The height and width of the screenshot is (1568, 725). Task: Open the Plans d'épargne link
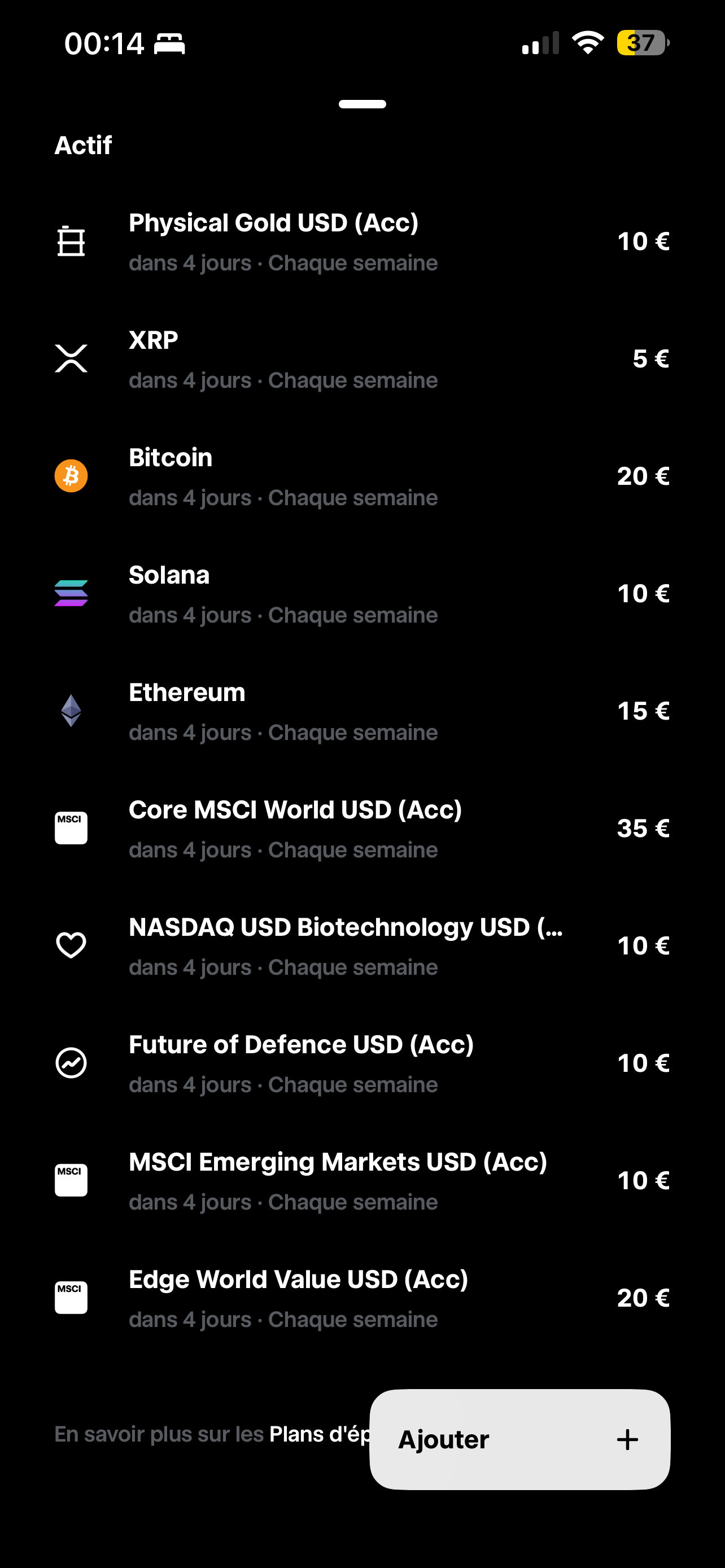pyautogui.click(x=317, y=1434)
